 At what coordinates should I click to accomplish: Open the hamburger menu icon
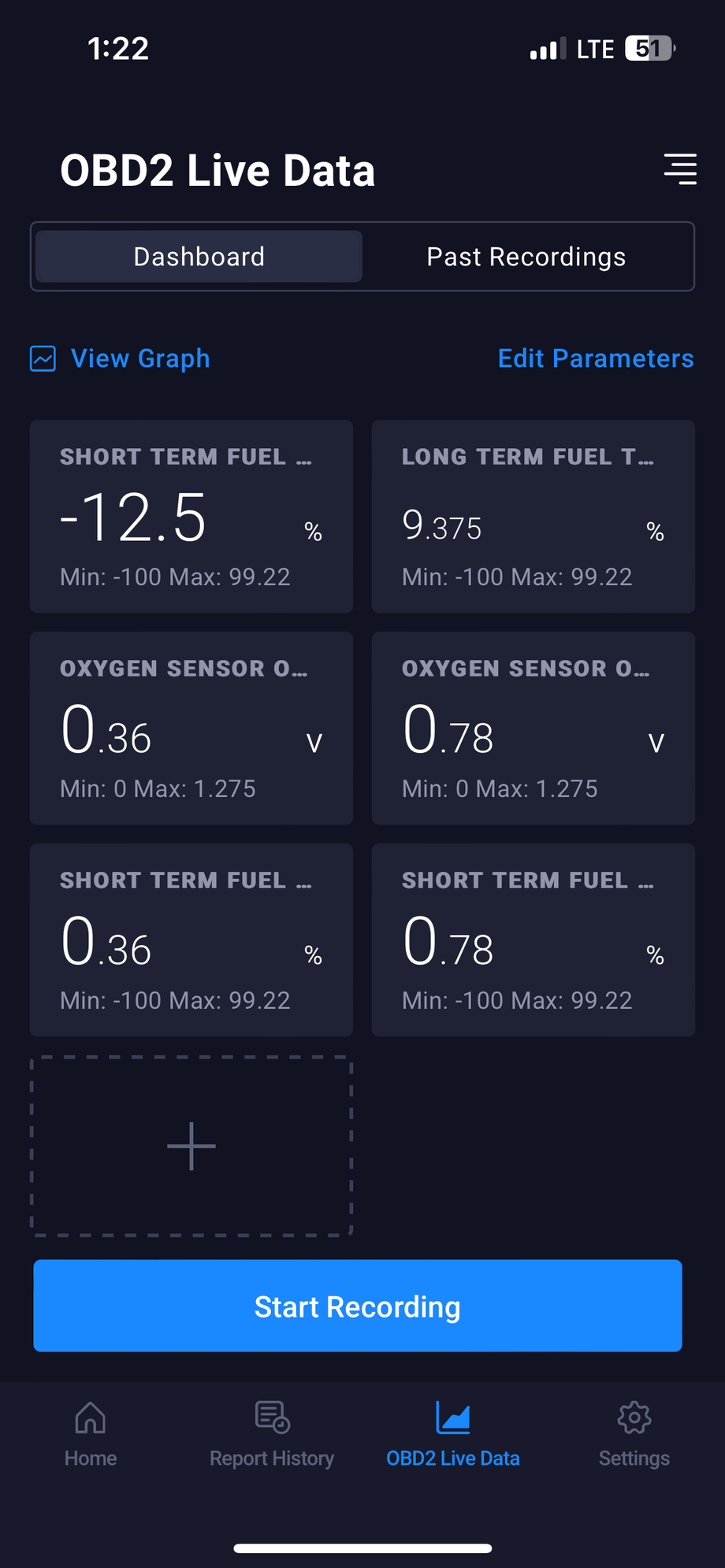(x=680, y=169)
